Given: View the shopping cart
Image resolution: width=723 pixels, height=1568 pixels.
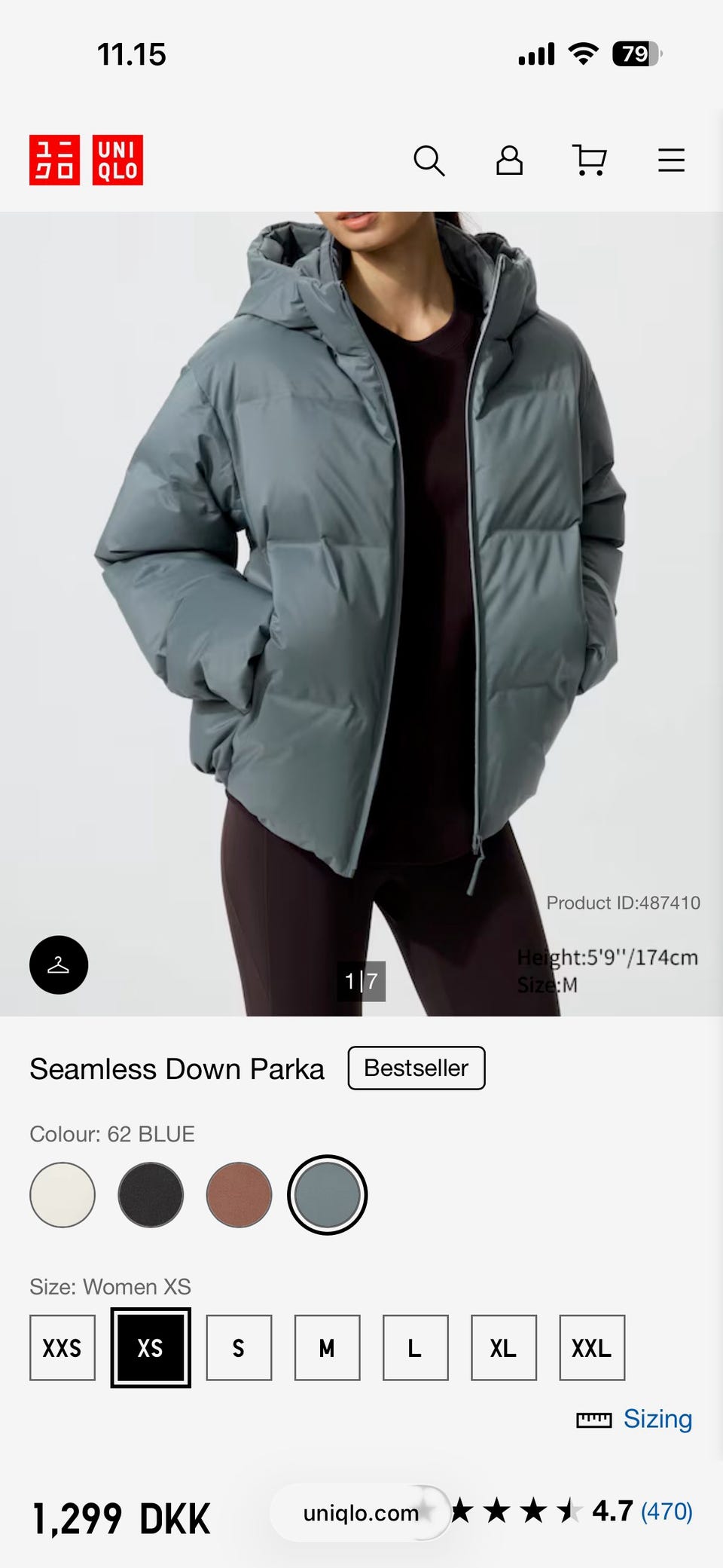Looking at the screenshot, I should 590,160.
